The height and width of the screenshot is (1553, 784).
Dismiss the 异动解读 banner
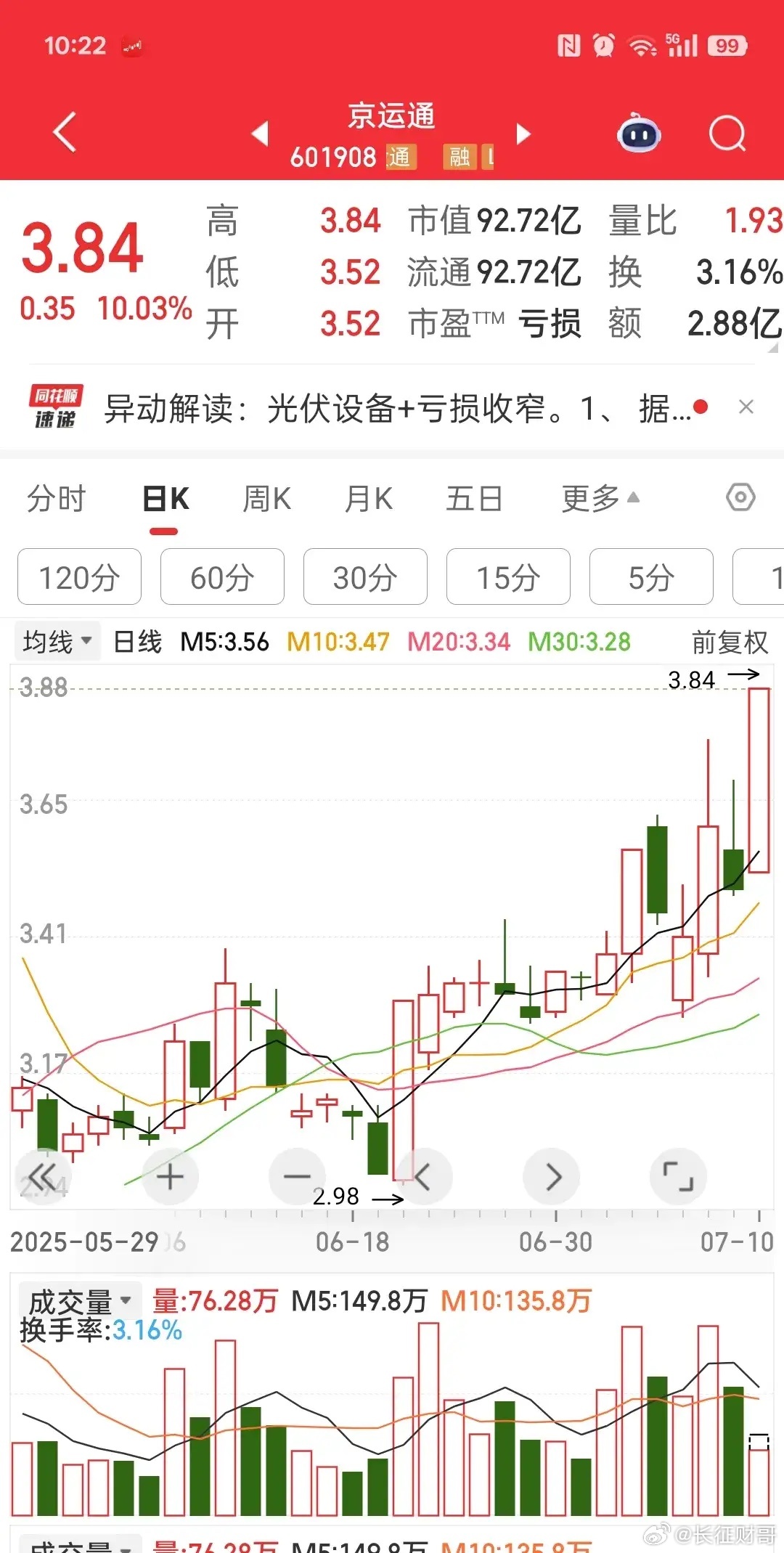(x=746, y=407)
